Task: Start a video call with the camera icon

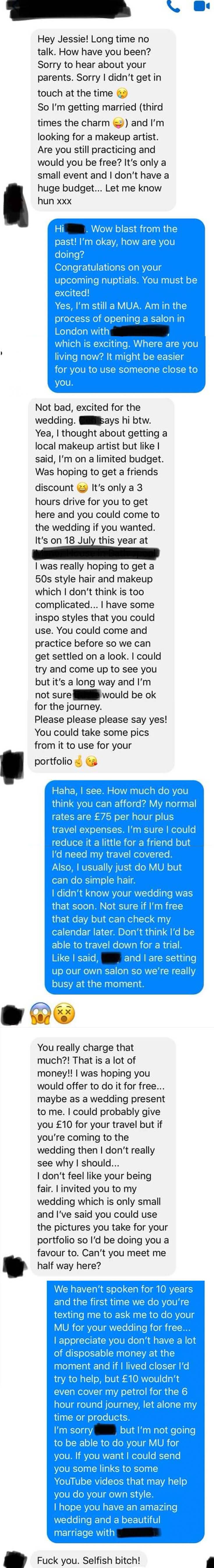Action: coord(201,6)
